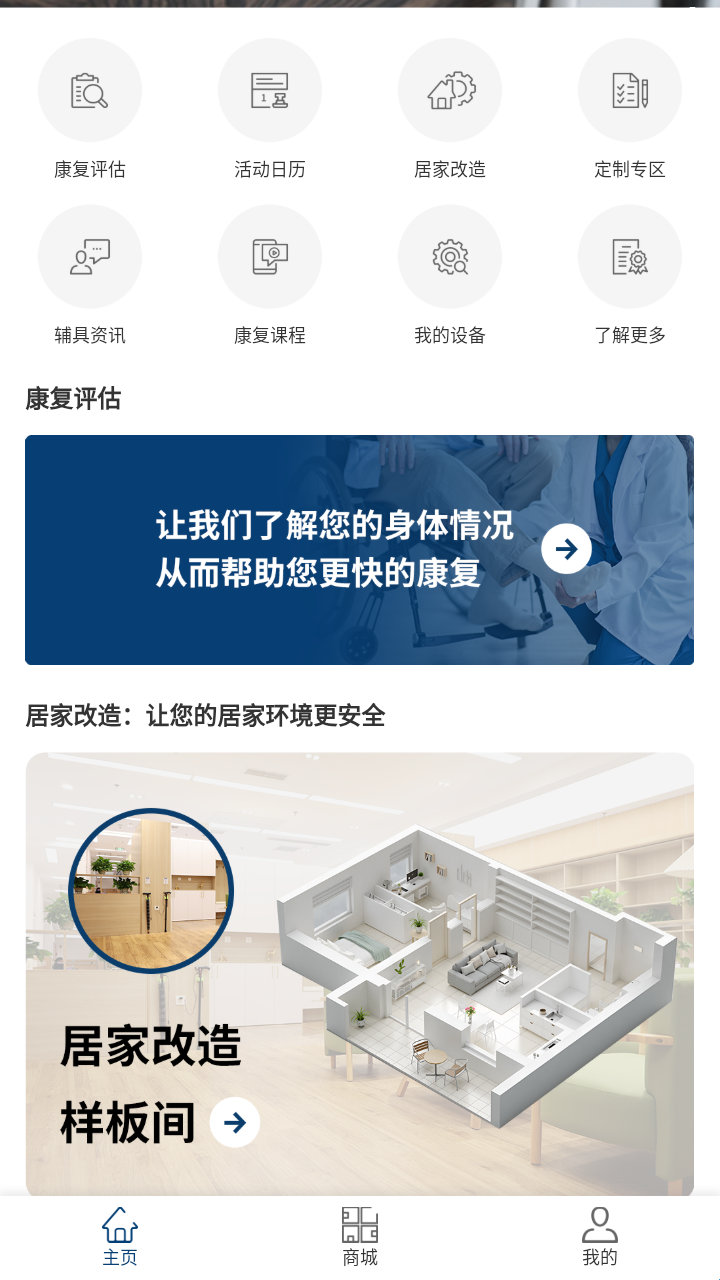Viewport: 720px width, 1280px height.
Task: Open the 居家改造样板间 card
Action: pyautogui.click(x=360, y=975)
